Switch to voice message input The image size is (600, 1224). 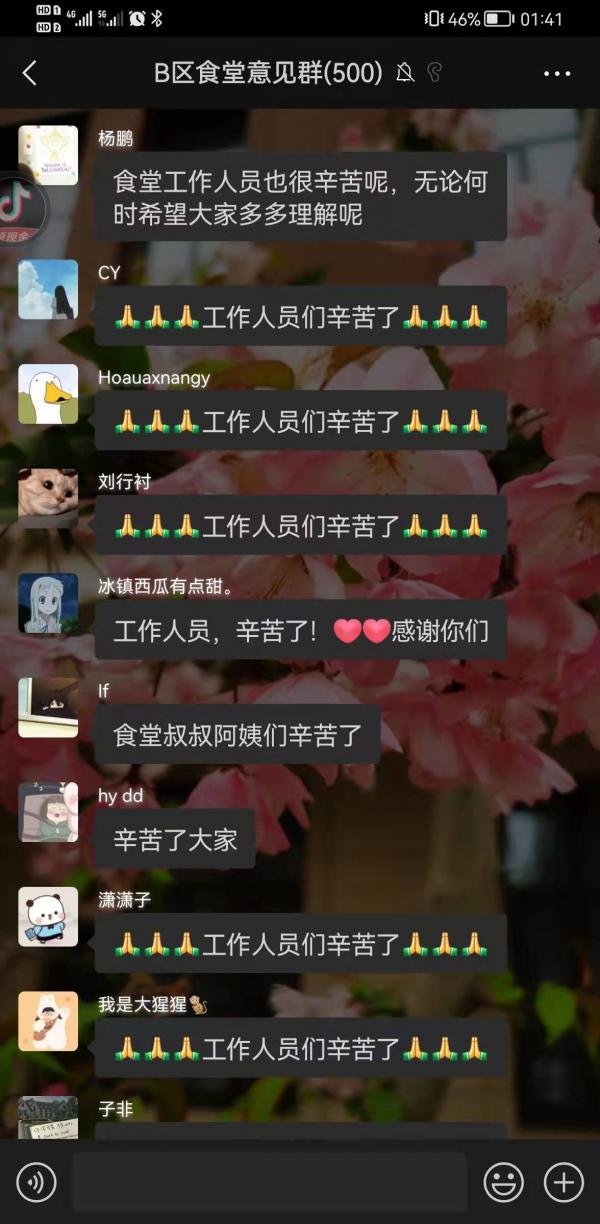point(37,1183)
